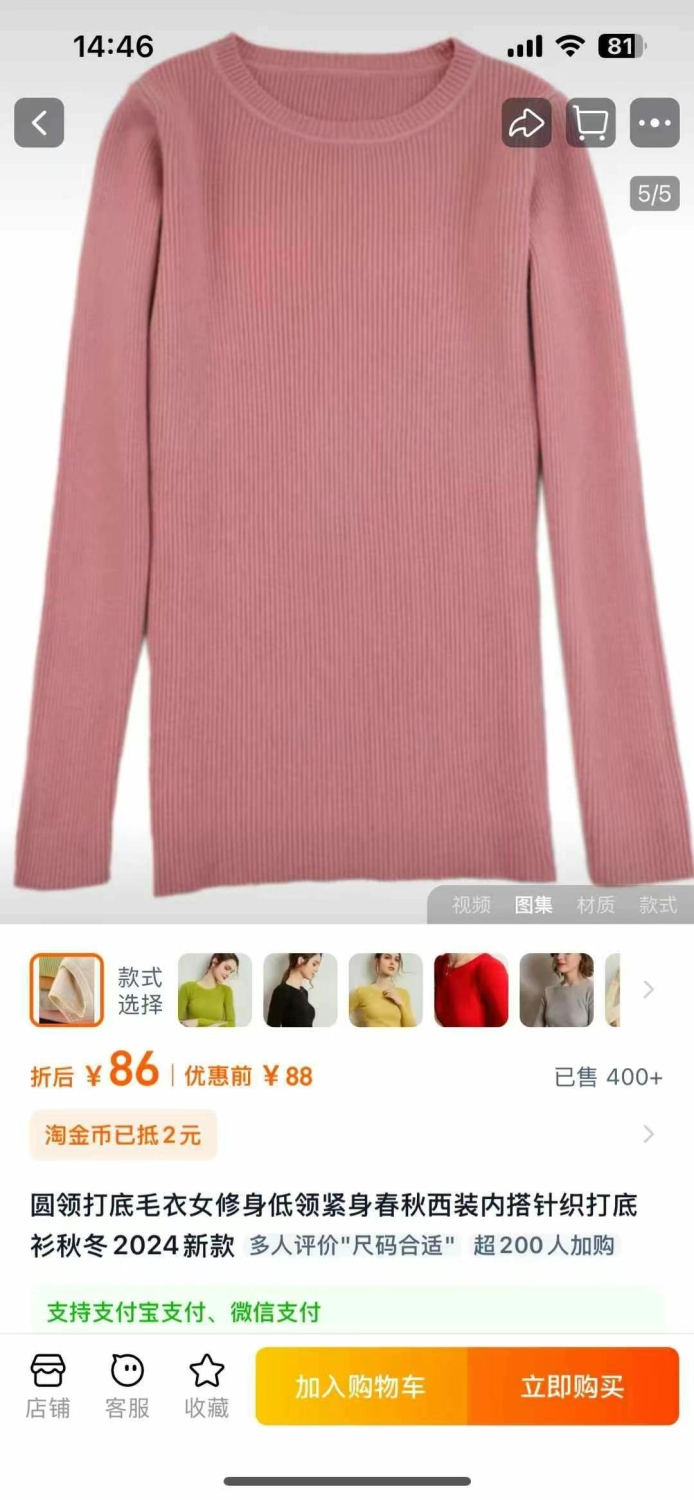Contact 客服 customer service
The image size is (694, 1500).
(127, 1387)
